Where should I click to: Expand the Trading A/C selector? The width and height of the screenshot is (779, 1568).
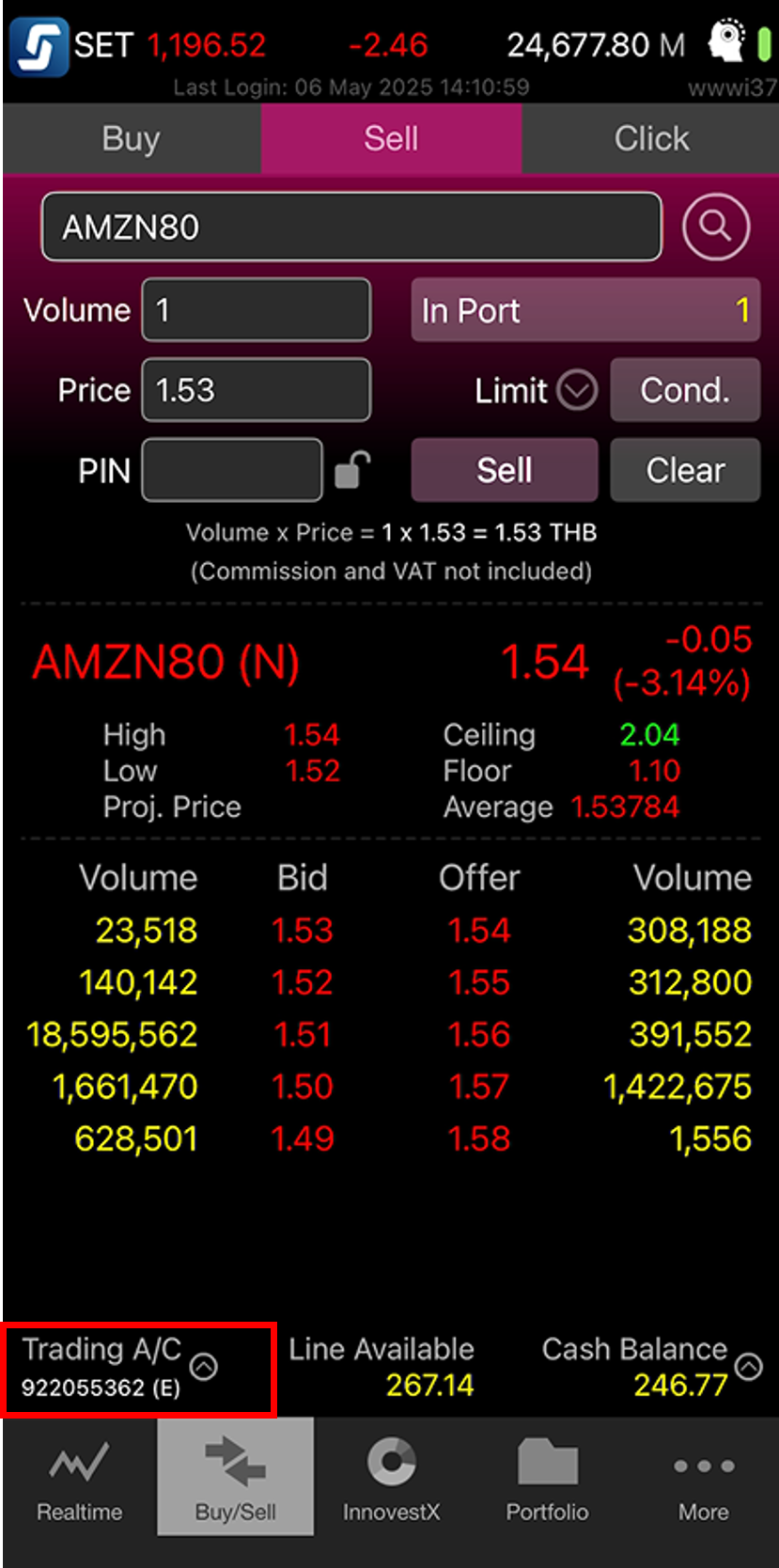[204, 1366]
